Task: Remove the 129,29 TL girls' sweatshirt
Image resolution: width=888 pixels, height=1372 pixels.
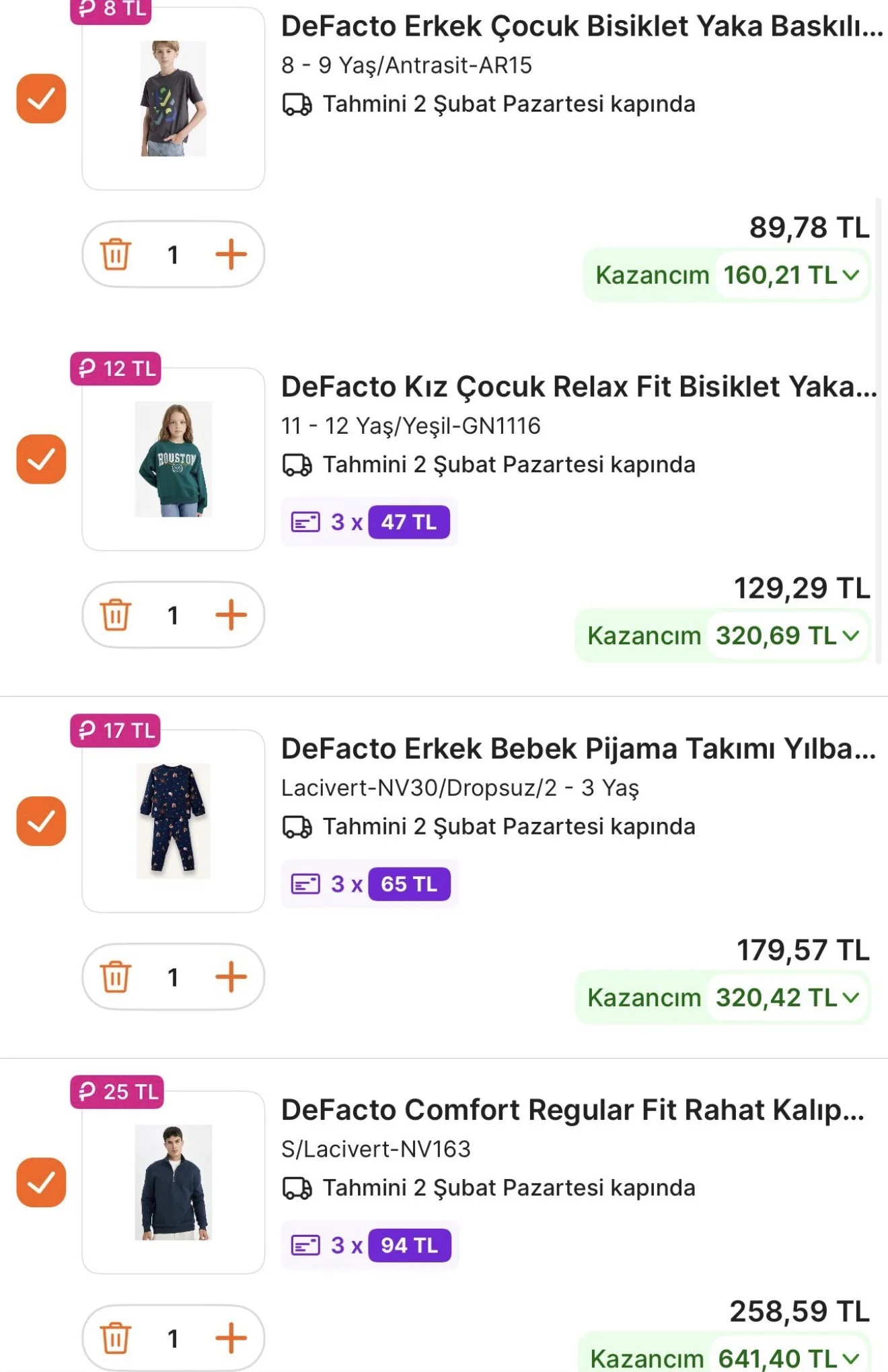Action: (116, 615)
